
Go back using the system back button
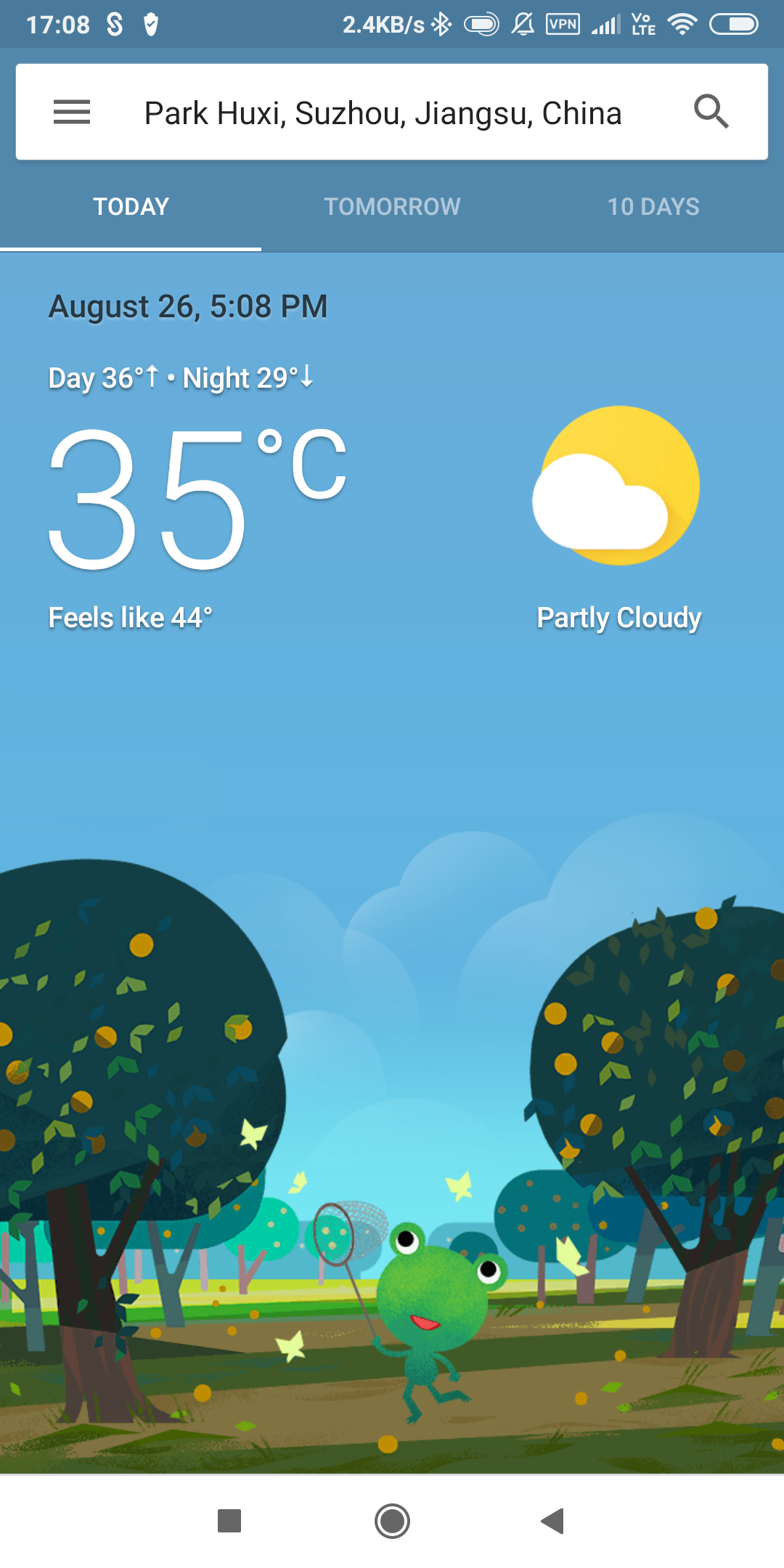[x=553, y=1520]
